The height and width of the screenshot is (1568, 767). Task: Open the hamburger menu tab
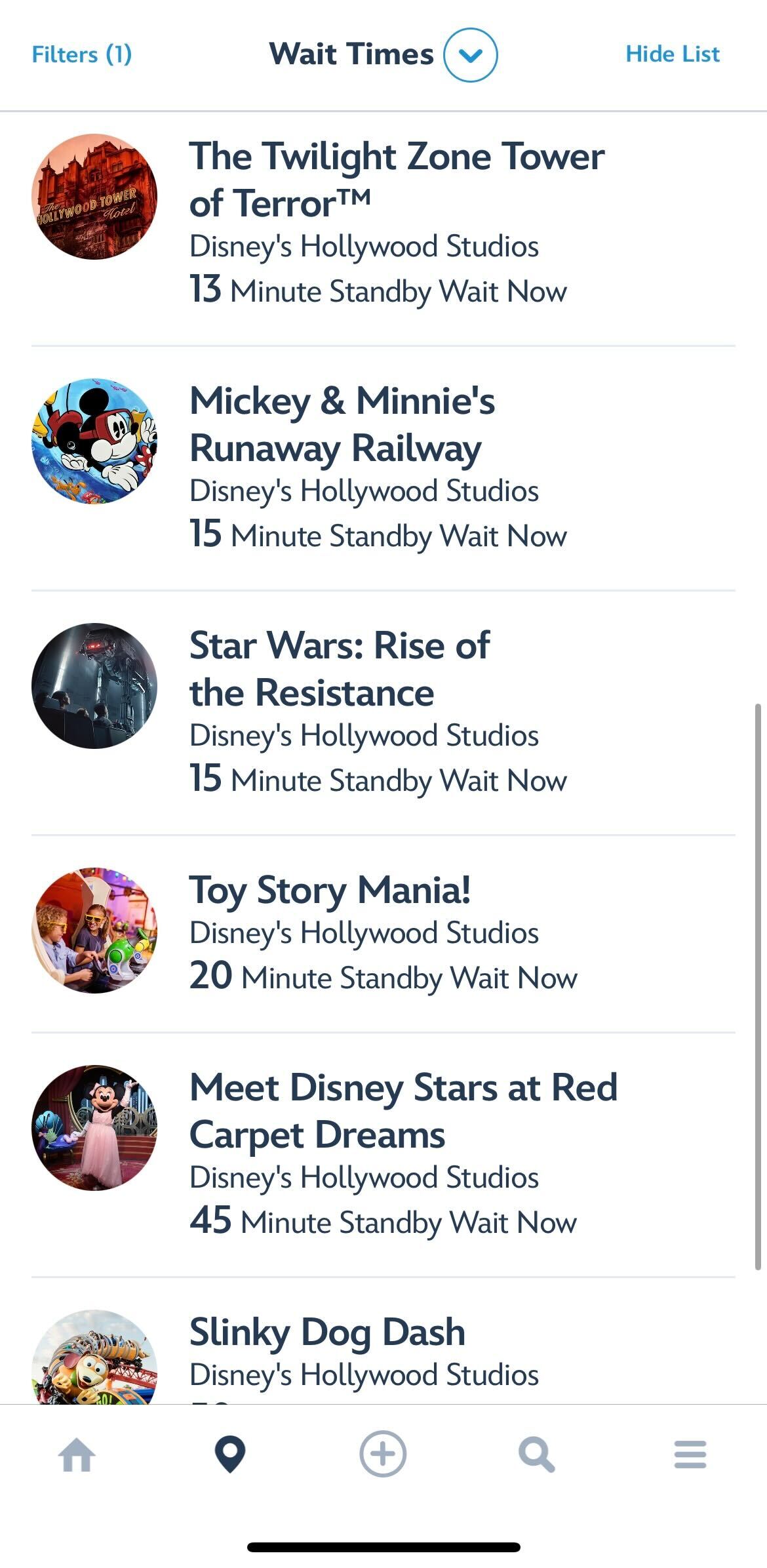pos(690,1455)
